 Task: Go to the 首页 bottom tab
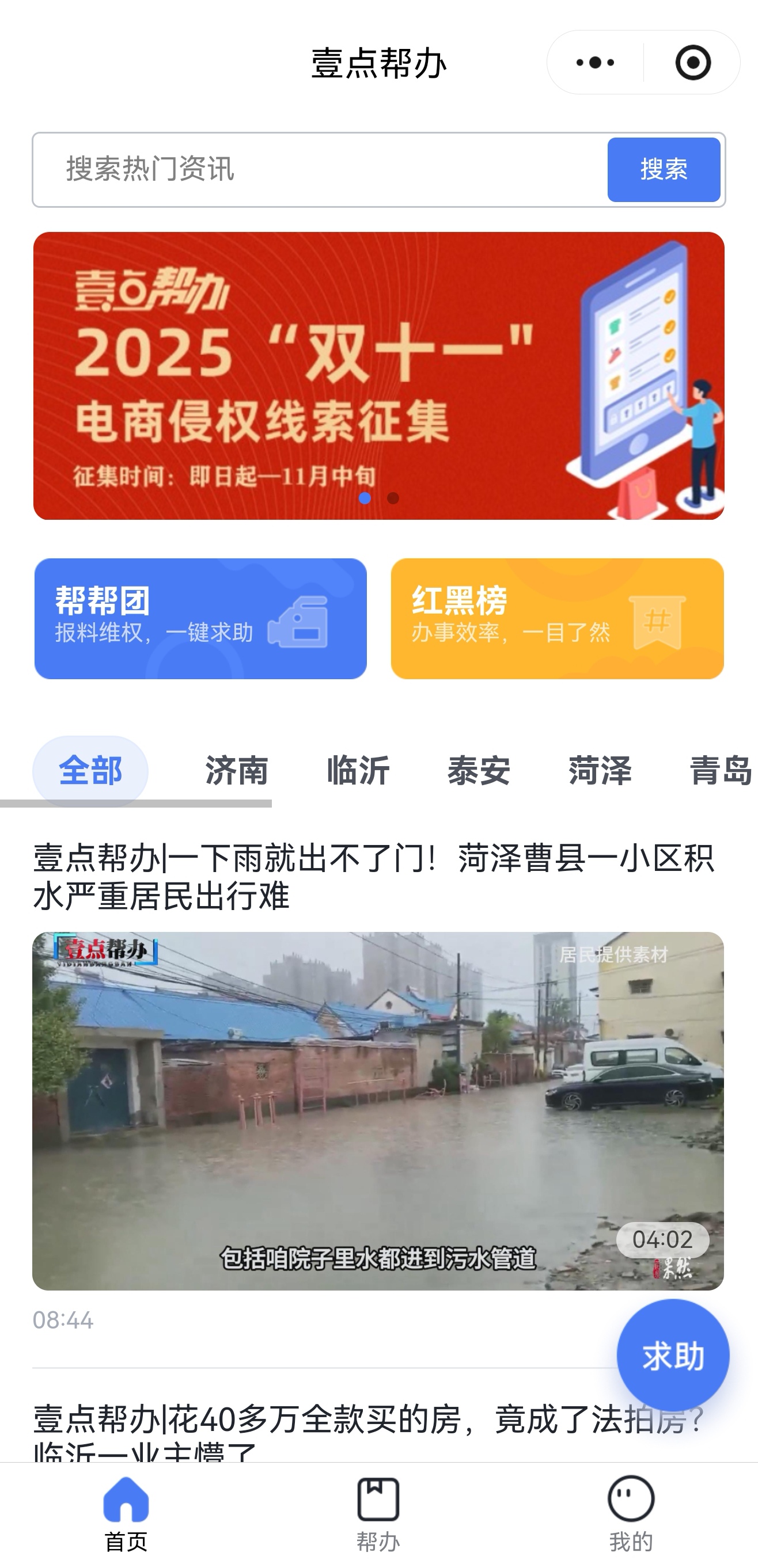coord(126,1514)
